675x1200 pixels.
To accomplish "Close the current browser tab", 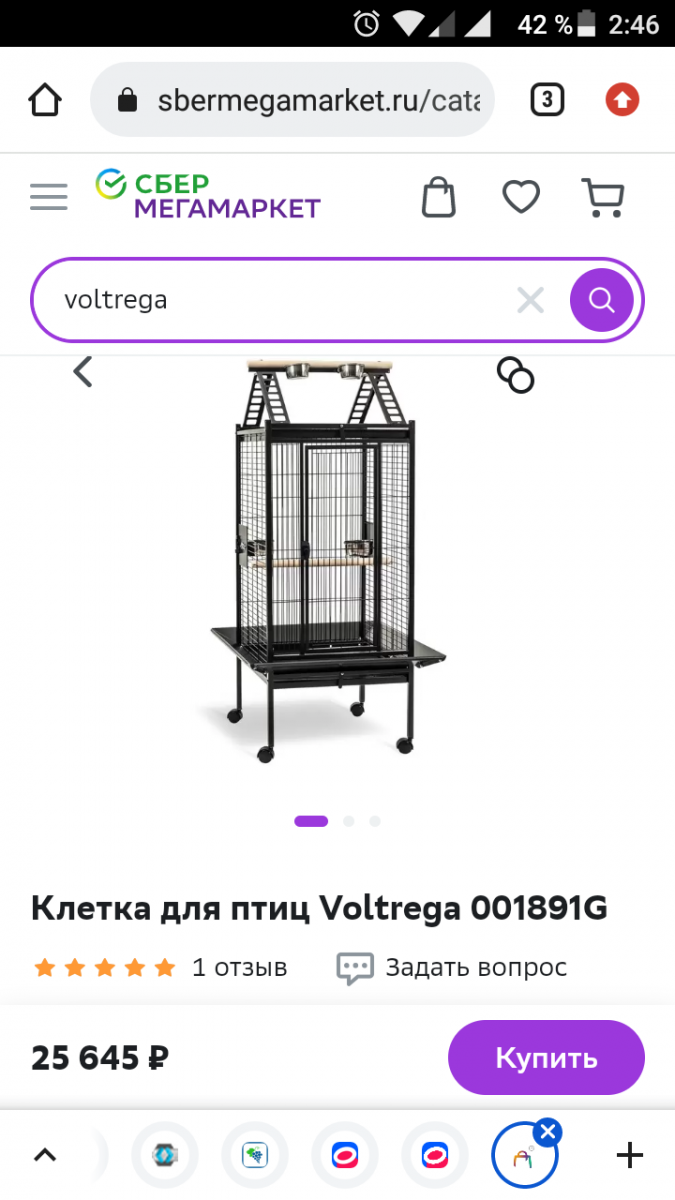I will pos(547,1132).
